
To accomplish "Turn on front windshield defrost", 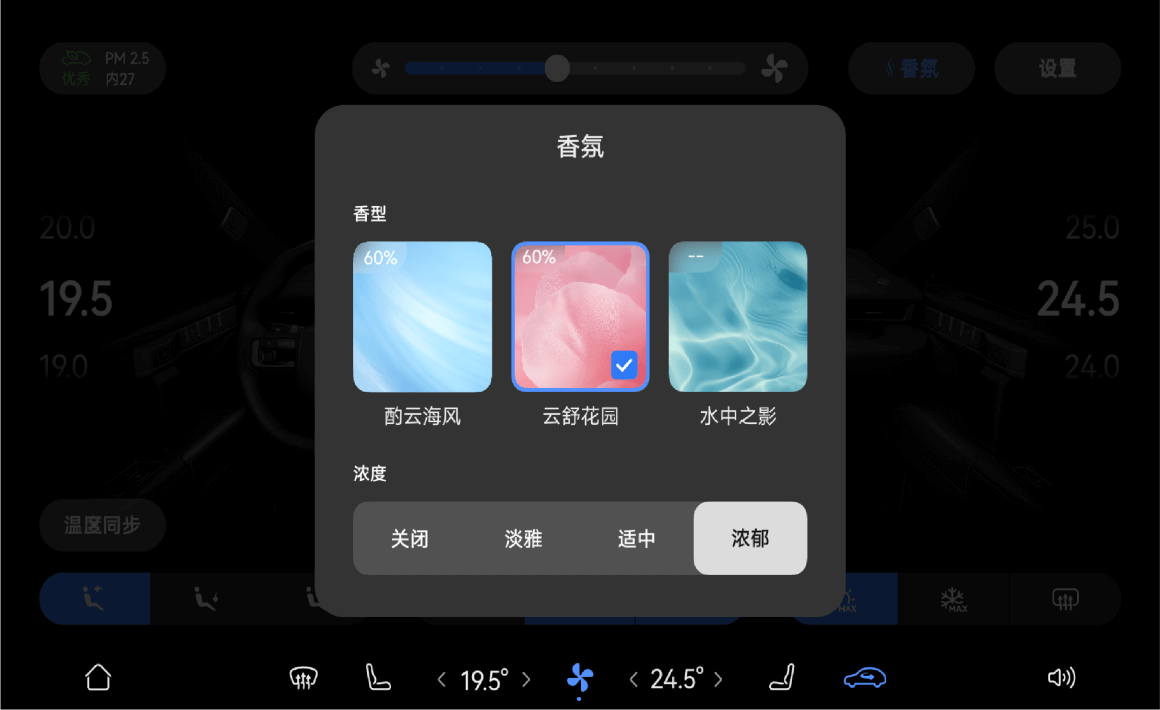I will tap(303, 679).
